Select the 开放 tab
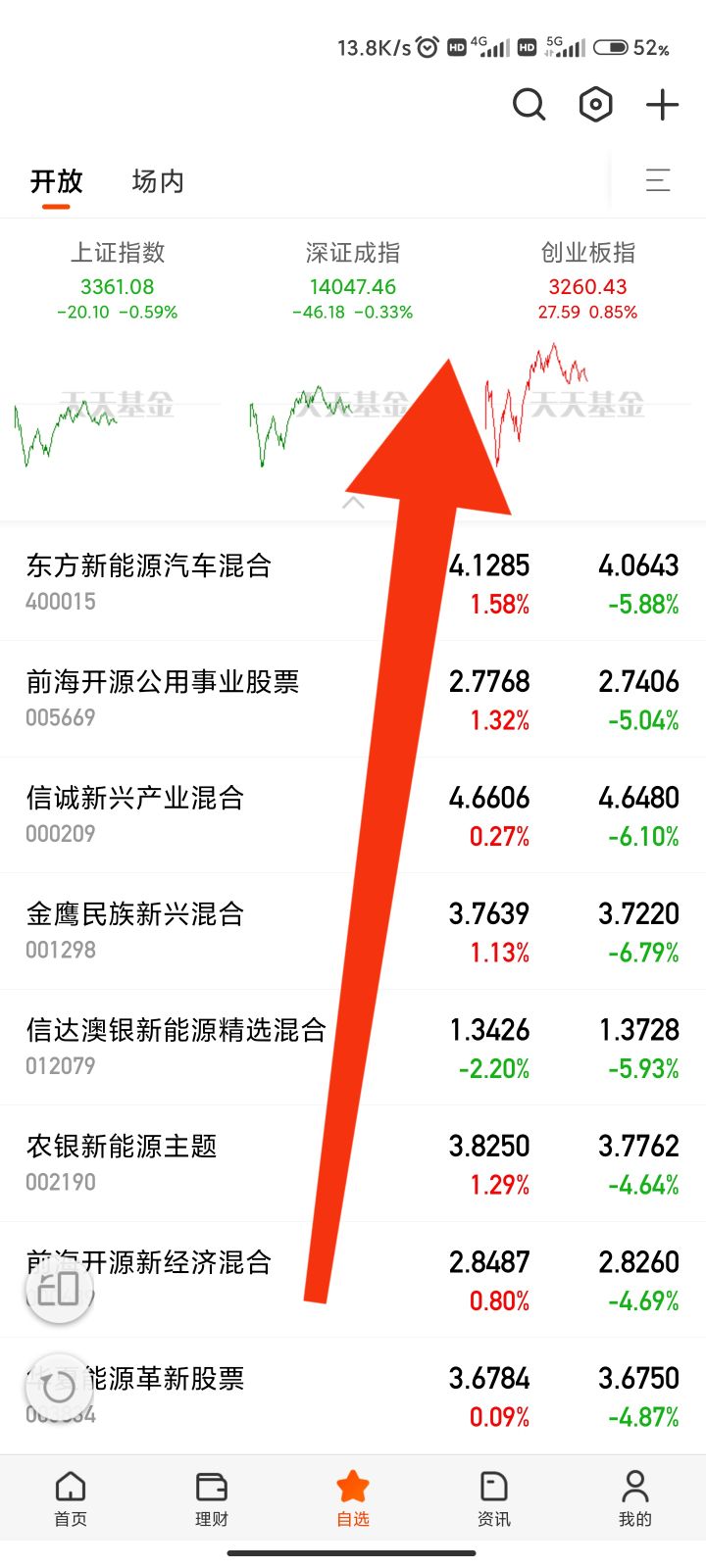The width and height of the screenshot is (706, 1568). (56, 181)
